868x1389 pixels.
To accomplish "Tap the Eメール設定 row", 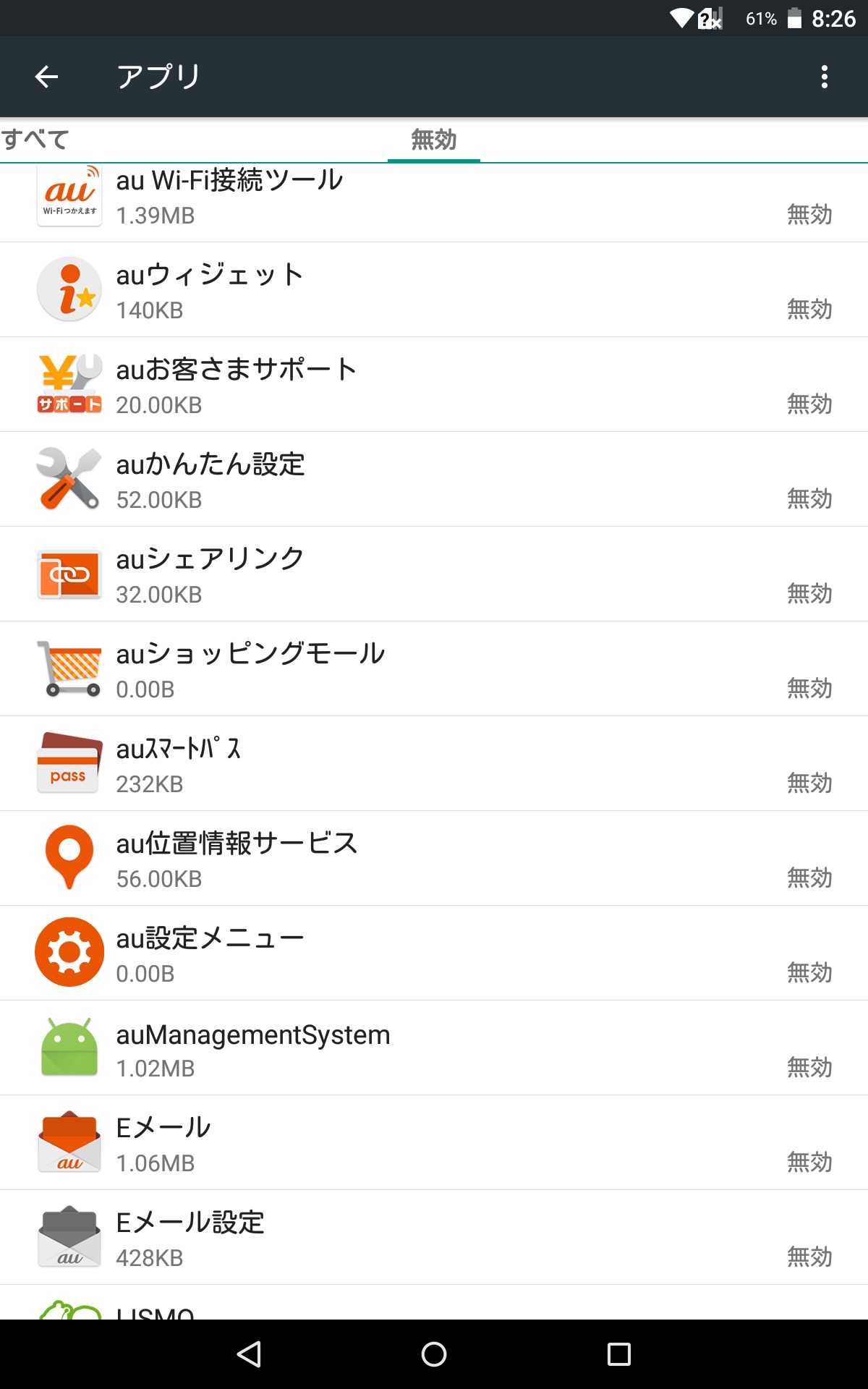I will 434,1238.
